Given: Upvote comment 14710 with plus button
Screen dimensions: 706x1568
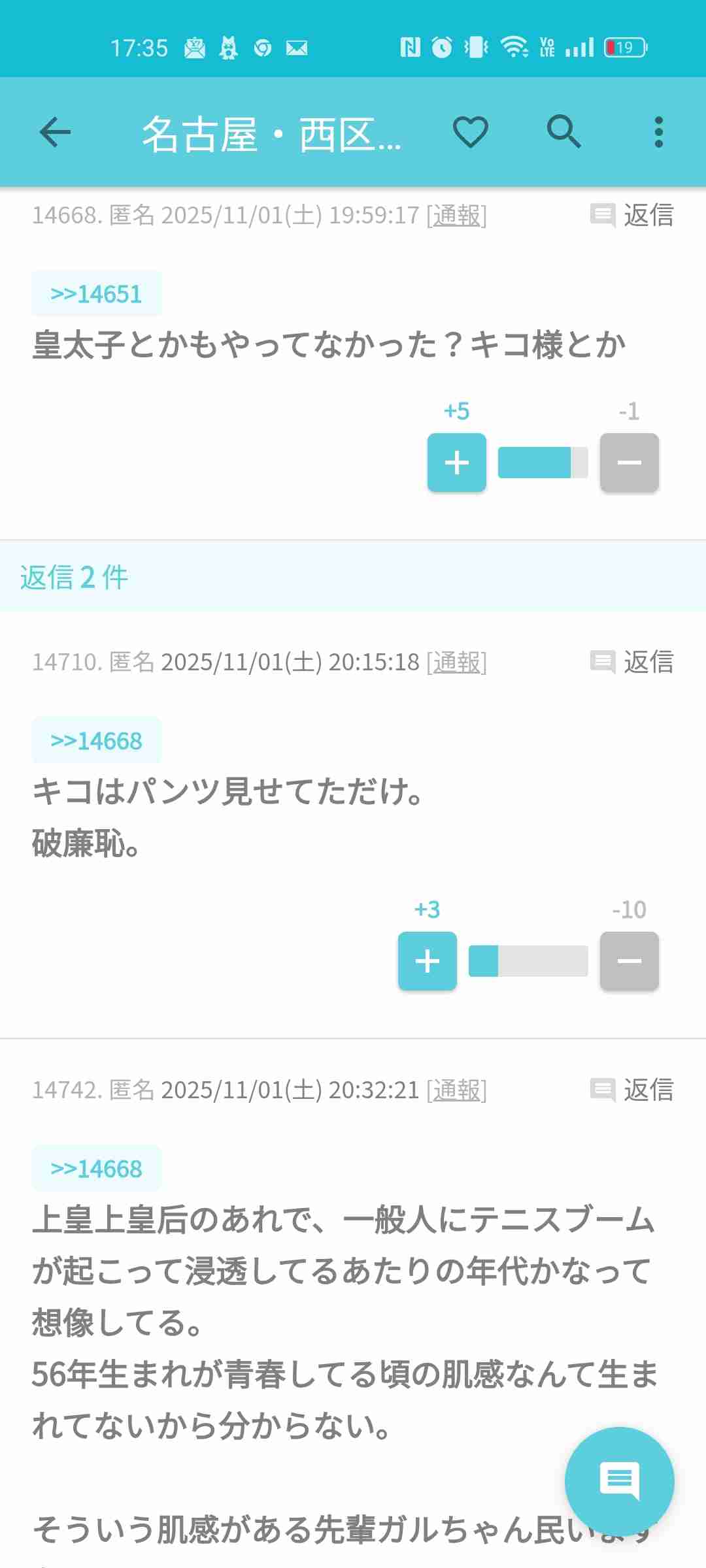Looking at the screenshot, I should pos(427,961).
